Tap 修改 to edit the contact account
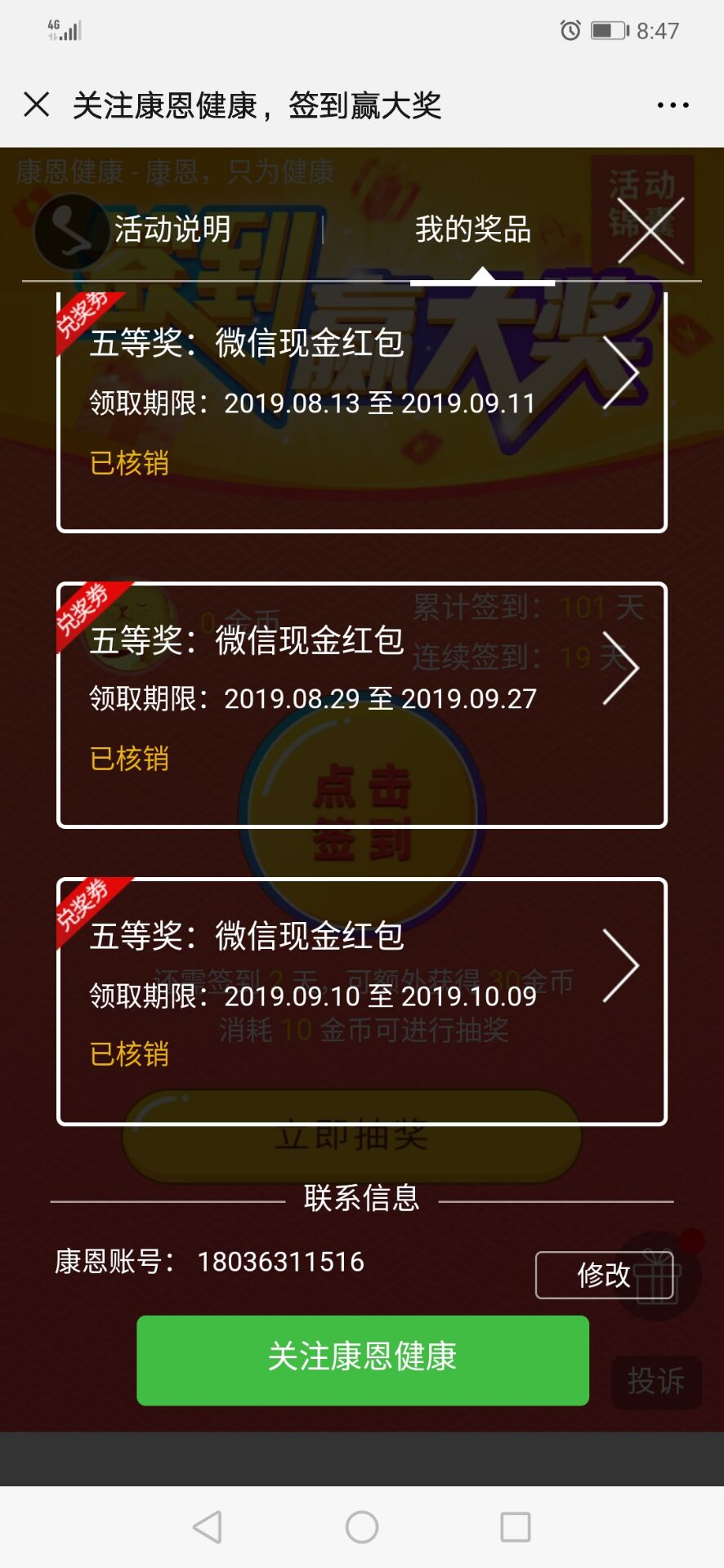724x1568 pixels. [604, 1275]
